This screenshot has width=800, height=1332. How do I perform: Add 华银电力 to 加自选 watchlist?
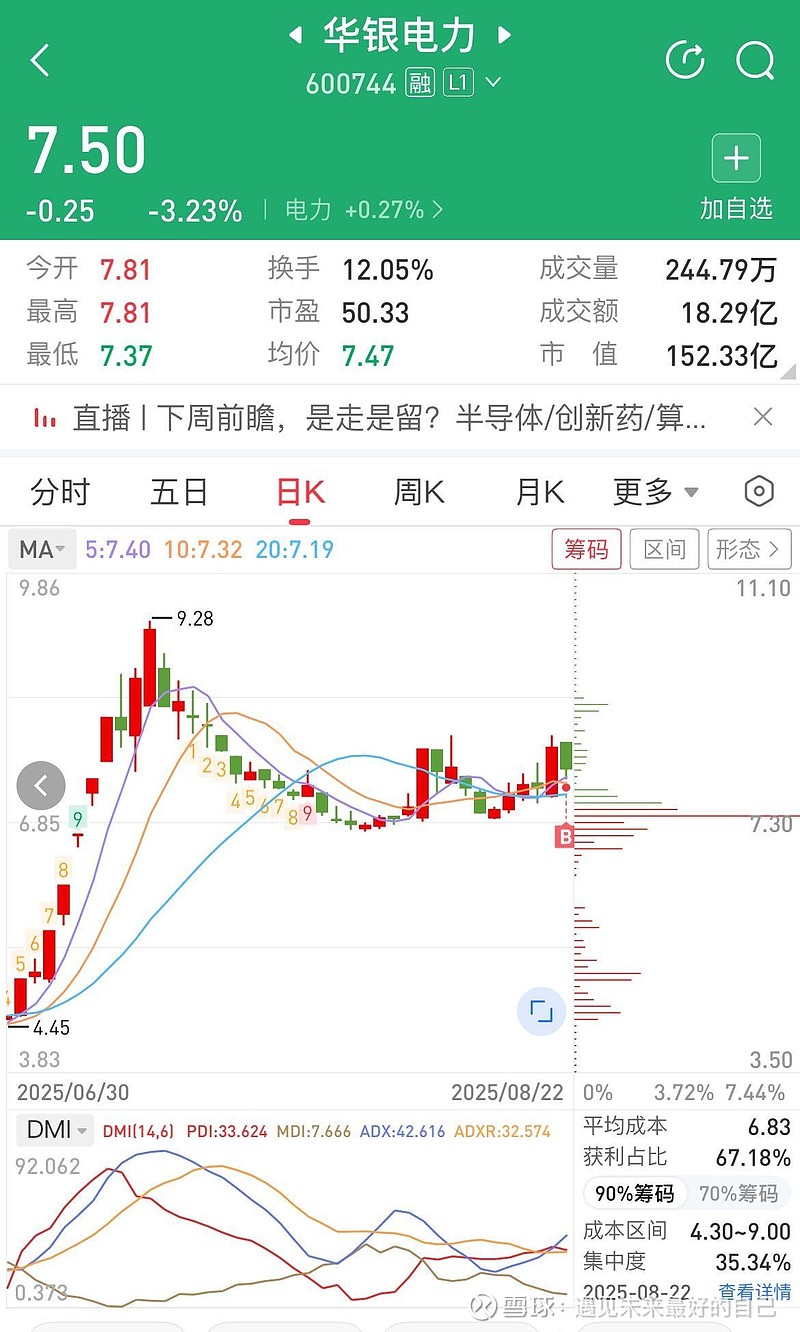[736, 177]
